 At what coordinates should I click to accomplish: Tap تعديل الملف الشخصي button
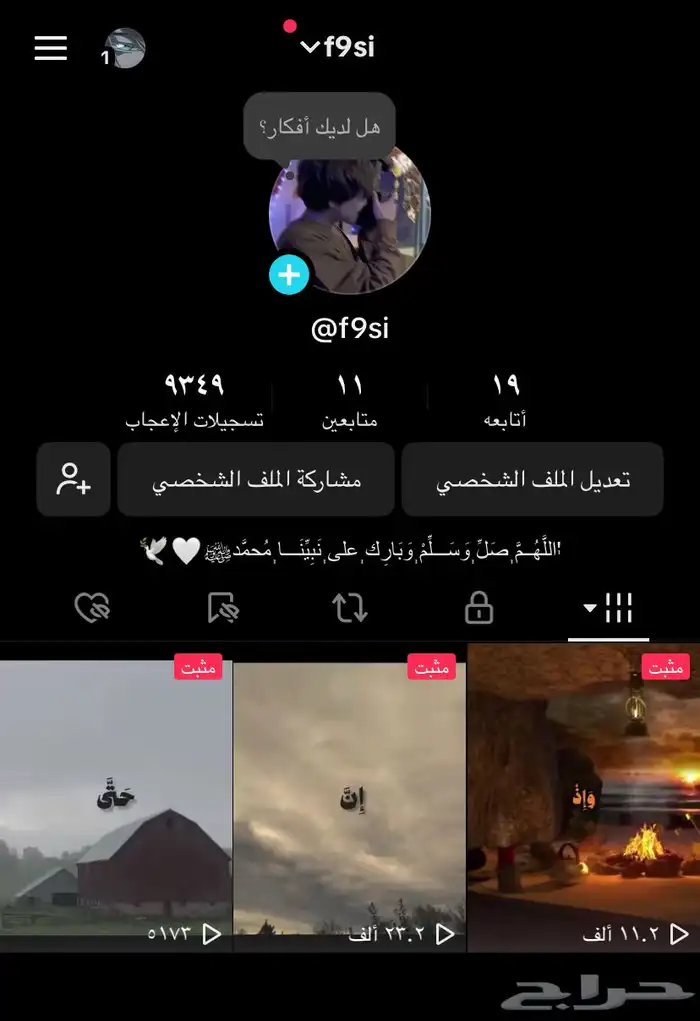[532, 480]
